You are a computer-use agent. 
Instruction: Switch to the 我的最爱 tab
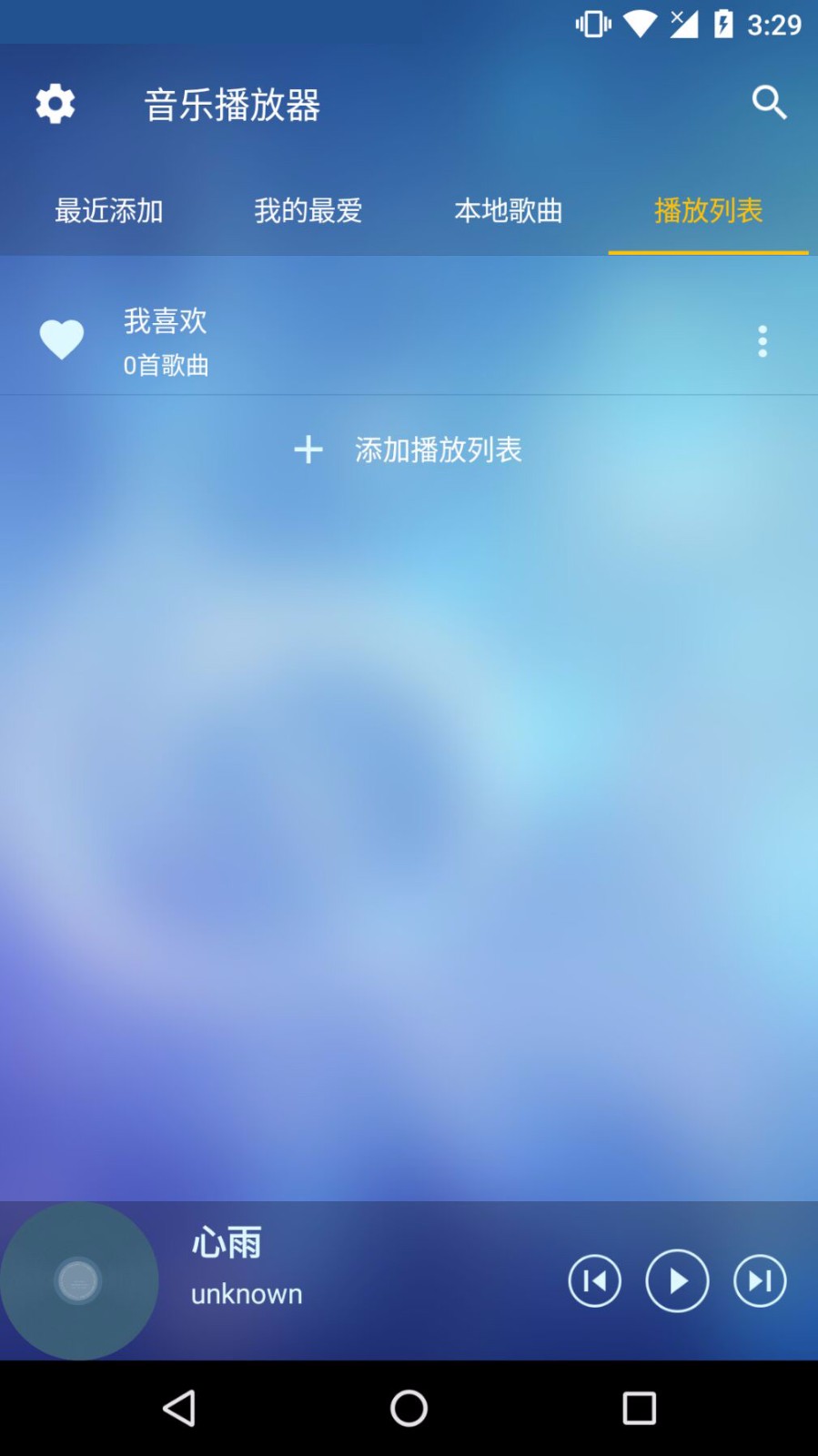pos(308,210)
